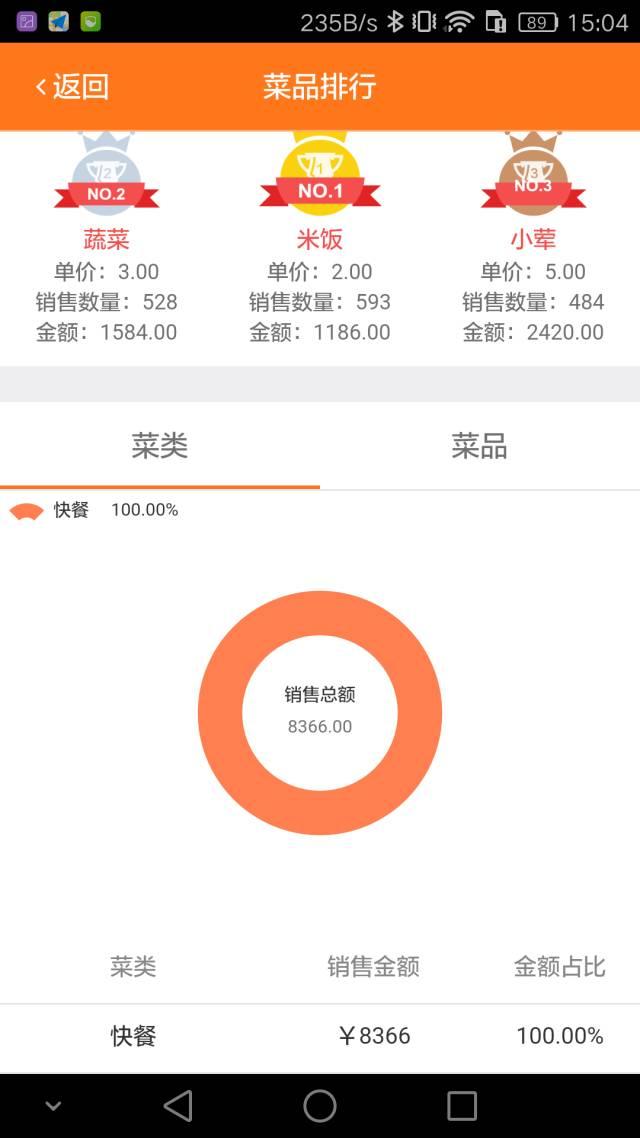Open the recent apps overview
The image size is (640, 1138).
point(462,1105)
